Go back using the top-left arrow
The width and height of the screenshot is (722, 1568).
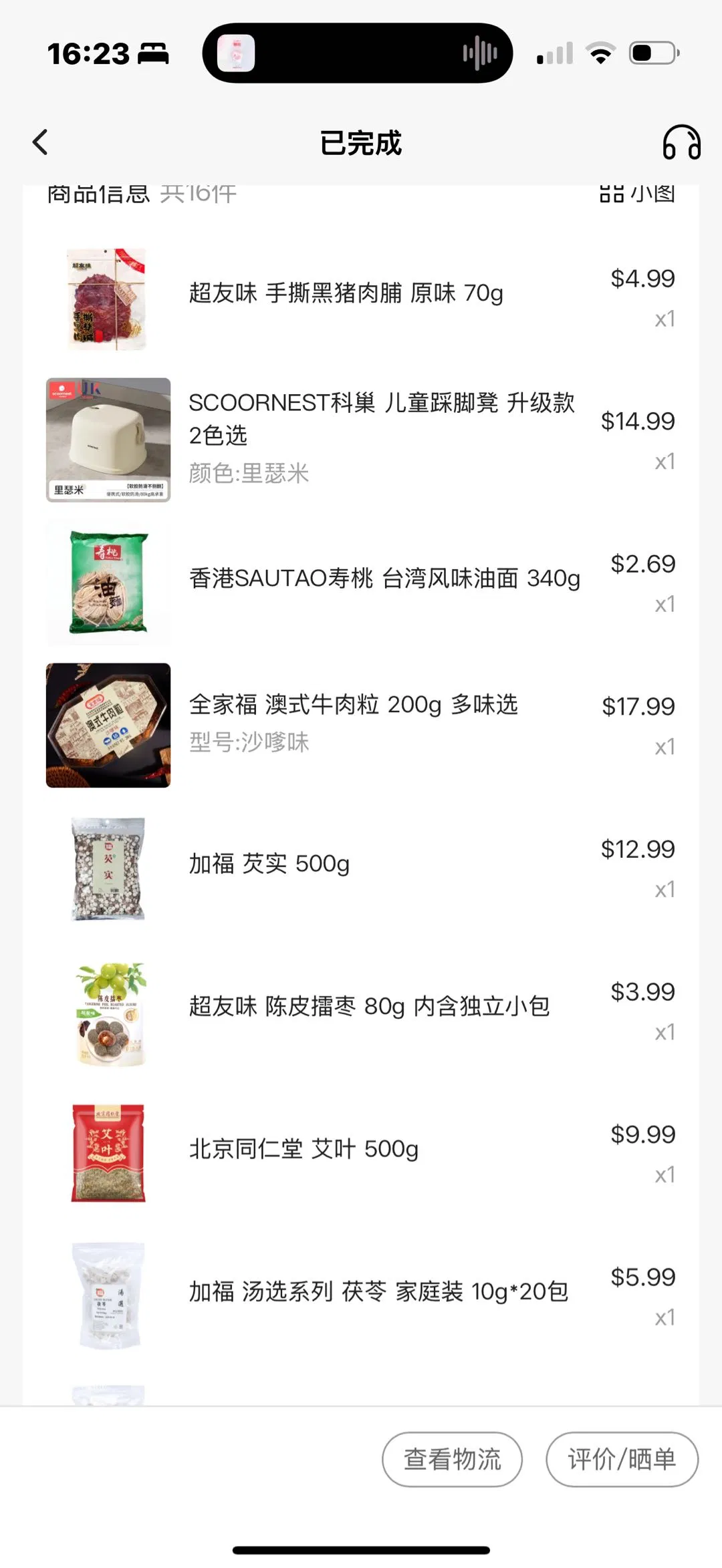tap(41, 142)
